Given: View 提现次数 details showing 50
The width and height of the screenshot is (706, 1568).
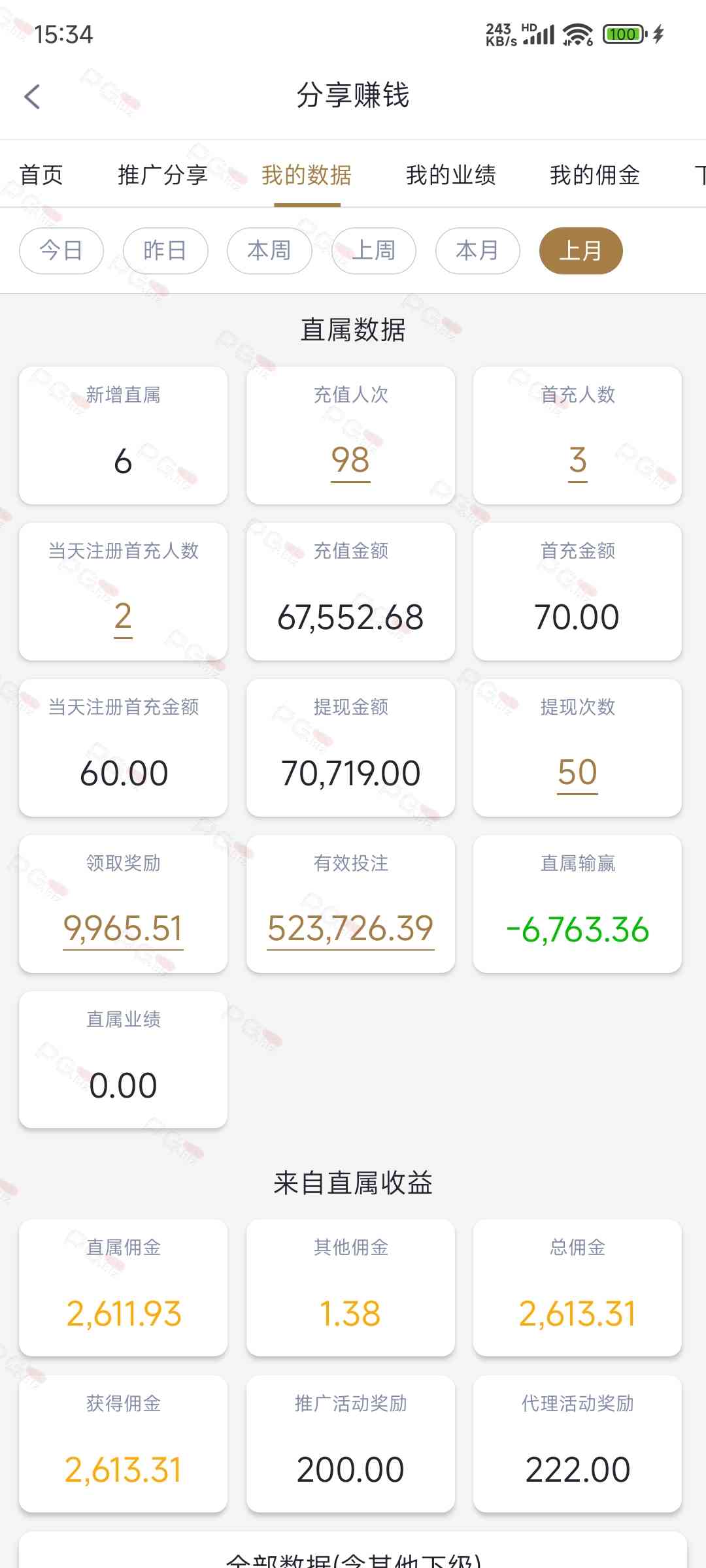Looking at the screenshot, I should click(578, 773).
